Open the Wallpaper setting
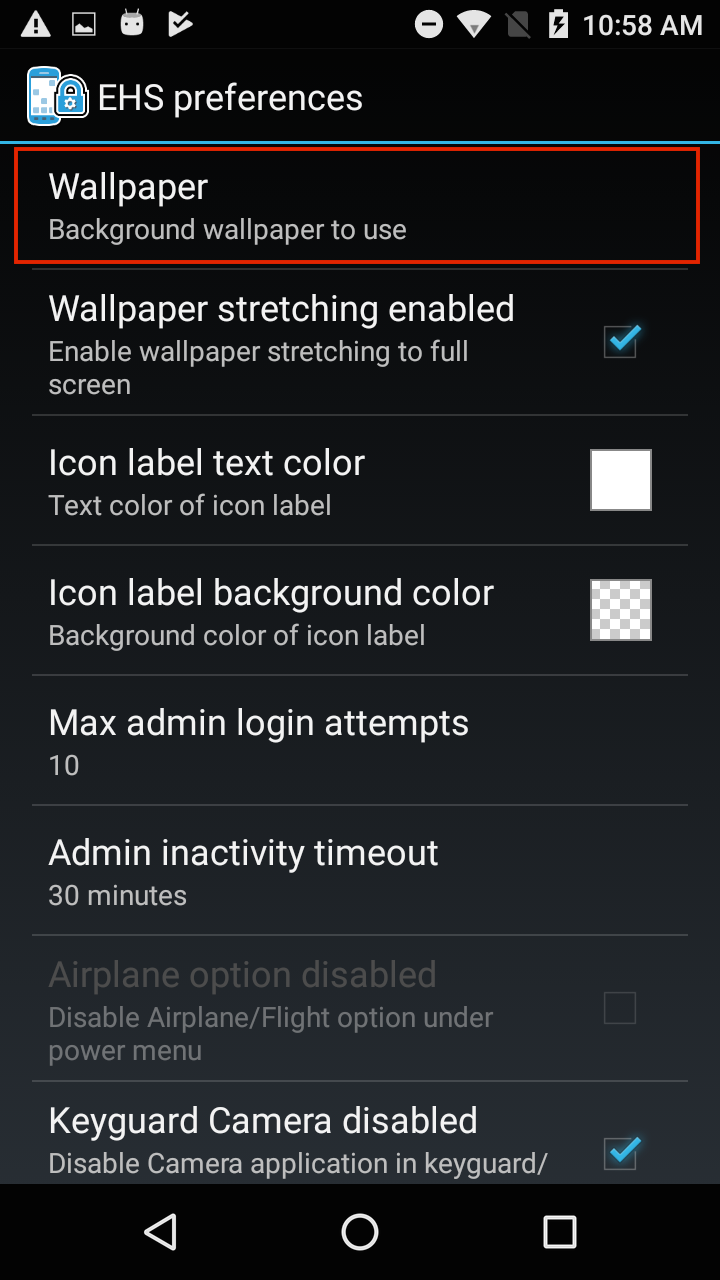720x1280 pixels. click(x=356, y=206)
